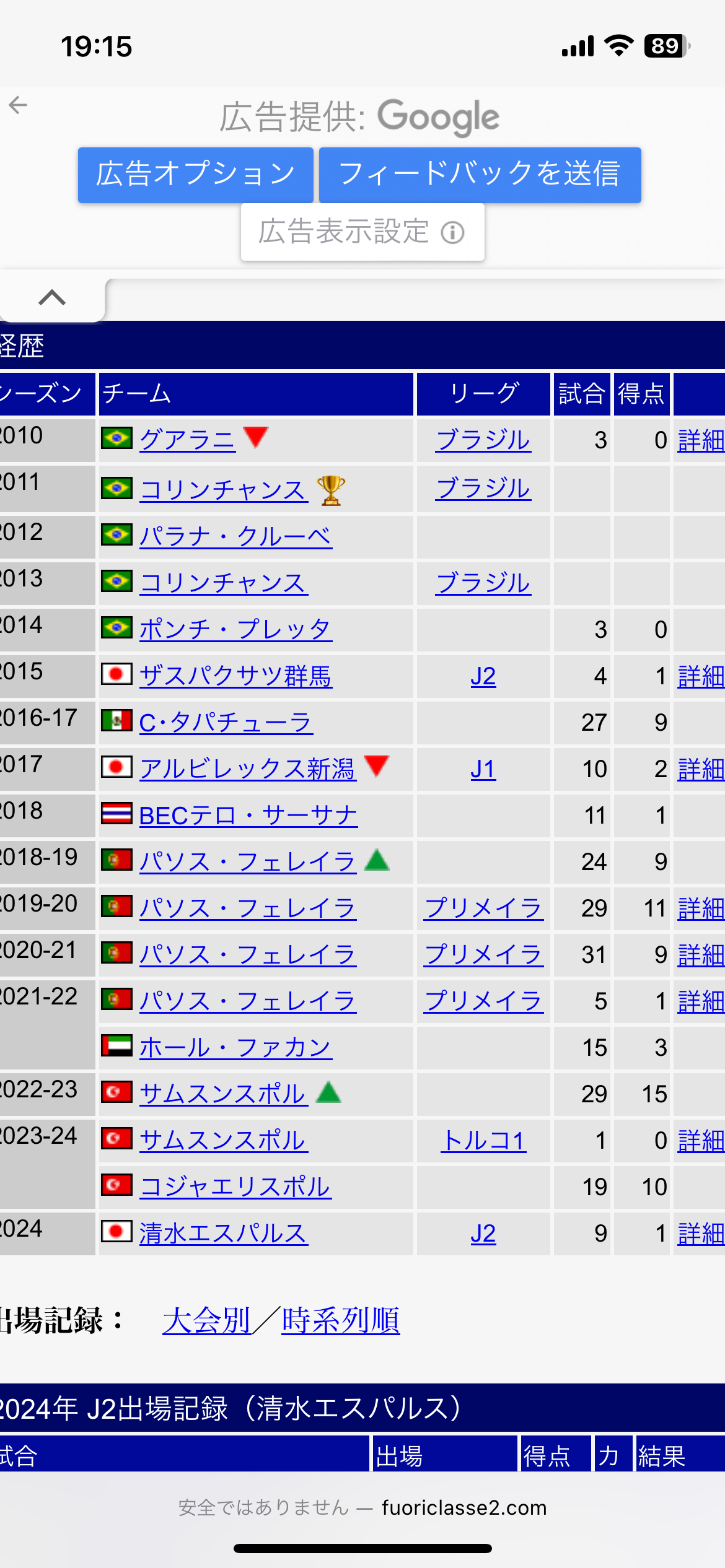The image size is (725, 1568).
Task: Open the BECテロ・サーサナ team link
Action: [248, 815]
